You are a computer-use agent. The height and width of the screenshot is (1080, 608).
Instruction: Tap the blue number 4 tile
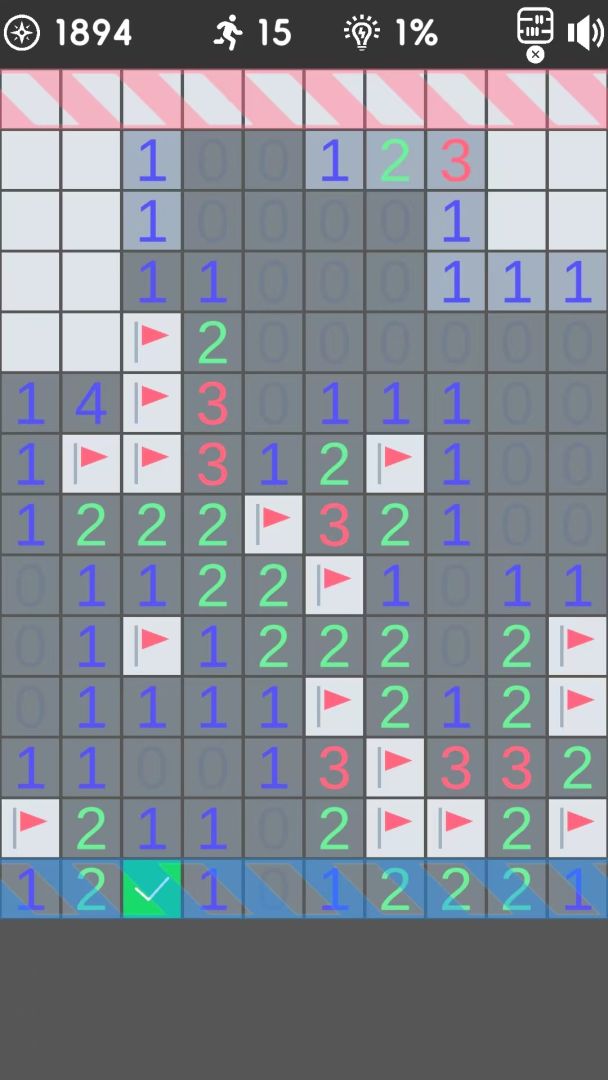tap(92, 403)
